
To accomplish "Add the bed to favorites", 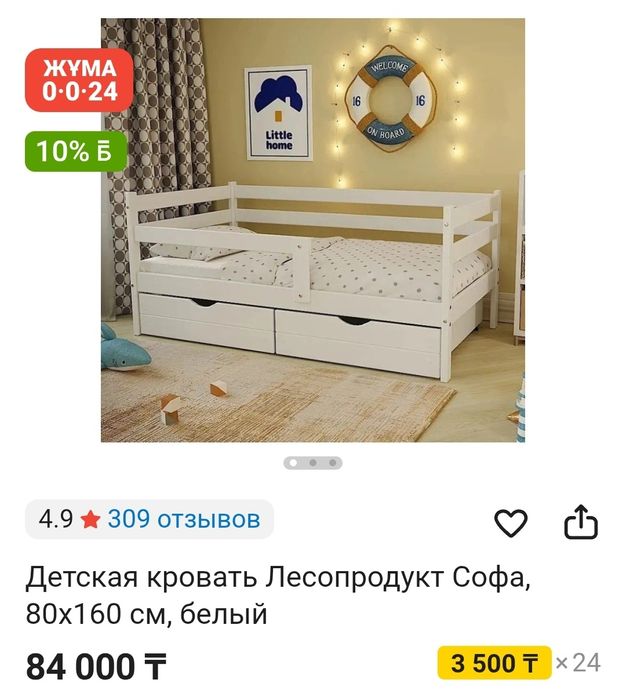I will pyautogui.click(x=511, y=522).
